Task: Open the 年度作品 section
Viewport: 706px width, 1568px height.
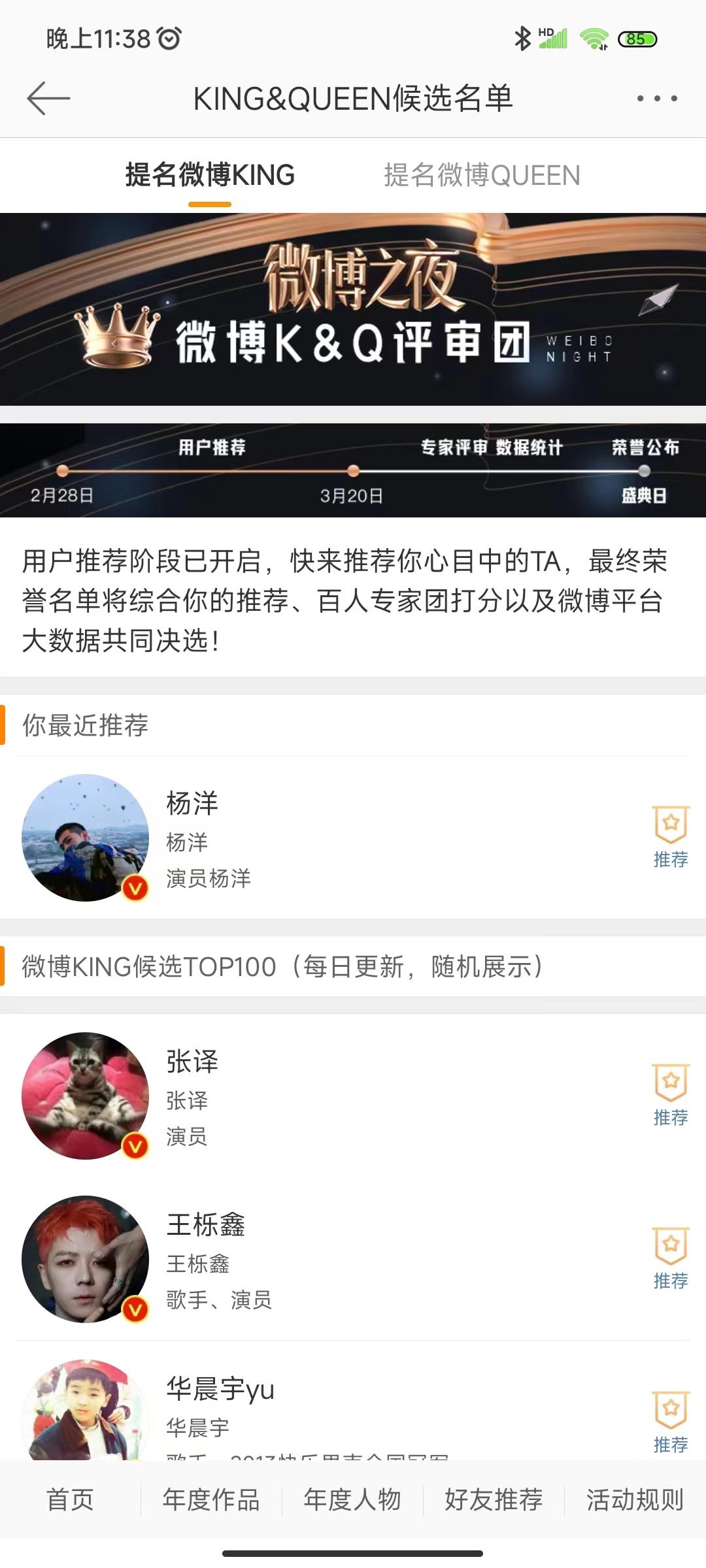Action: [211, 1499]
